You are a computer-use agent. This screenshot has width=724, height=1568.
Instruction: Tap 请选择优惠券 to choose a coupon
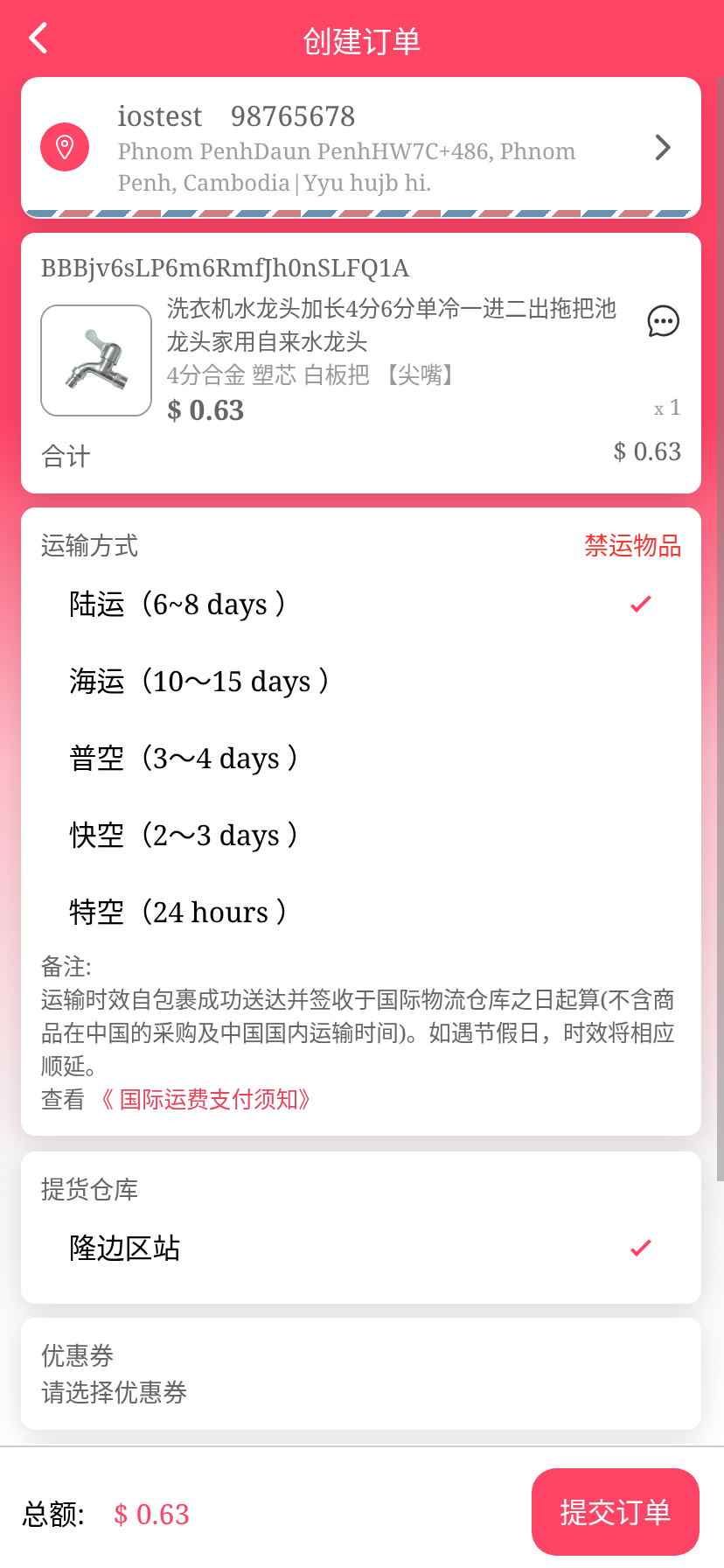click(x=115, y=1392)
